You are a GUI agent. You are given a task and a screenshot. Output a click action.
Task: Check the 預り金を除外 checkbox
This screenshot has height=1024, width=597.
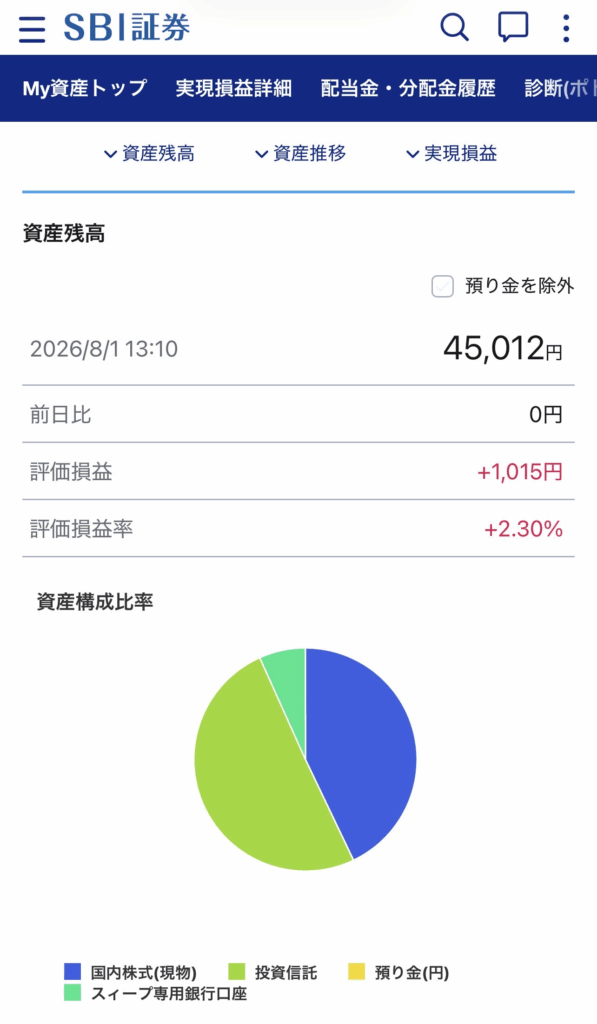coord(442,286)
